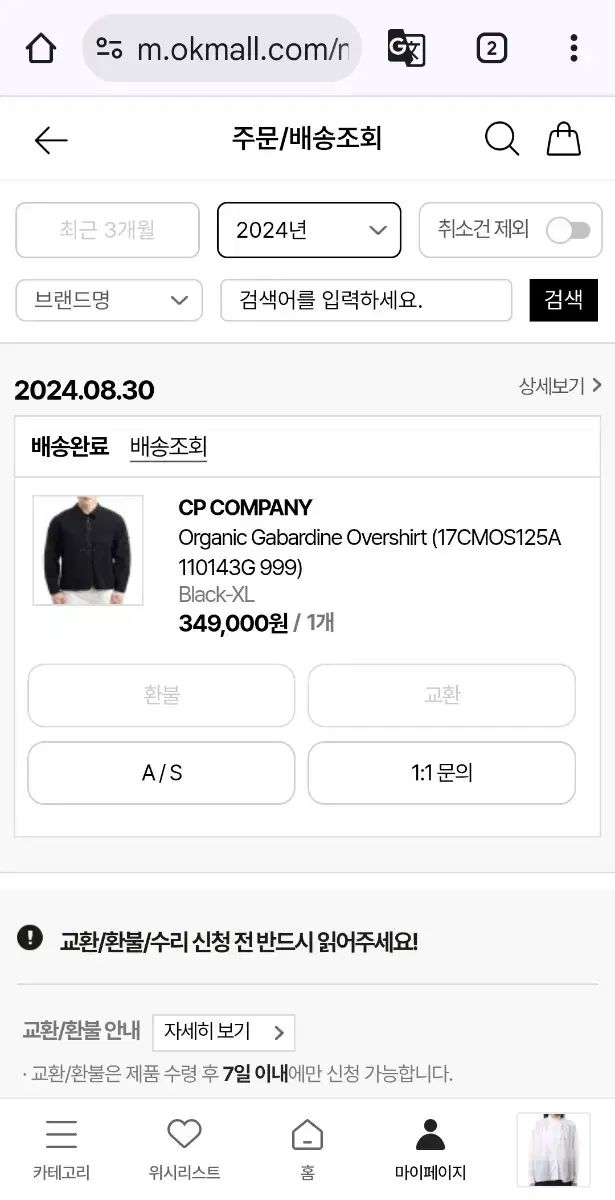Screen dimensions: 615x1200
Task: Open the shopping bag cart
Action: pyautogui.click(x=563, y=139)
